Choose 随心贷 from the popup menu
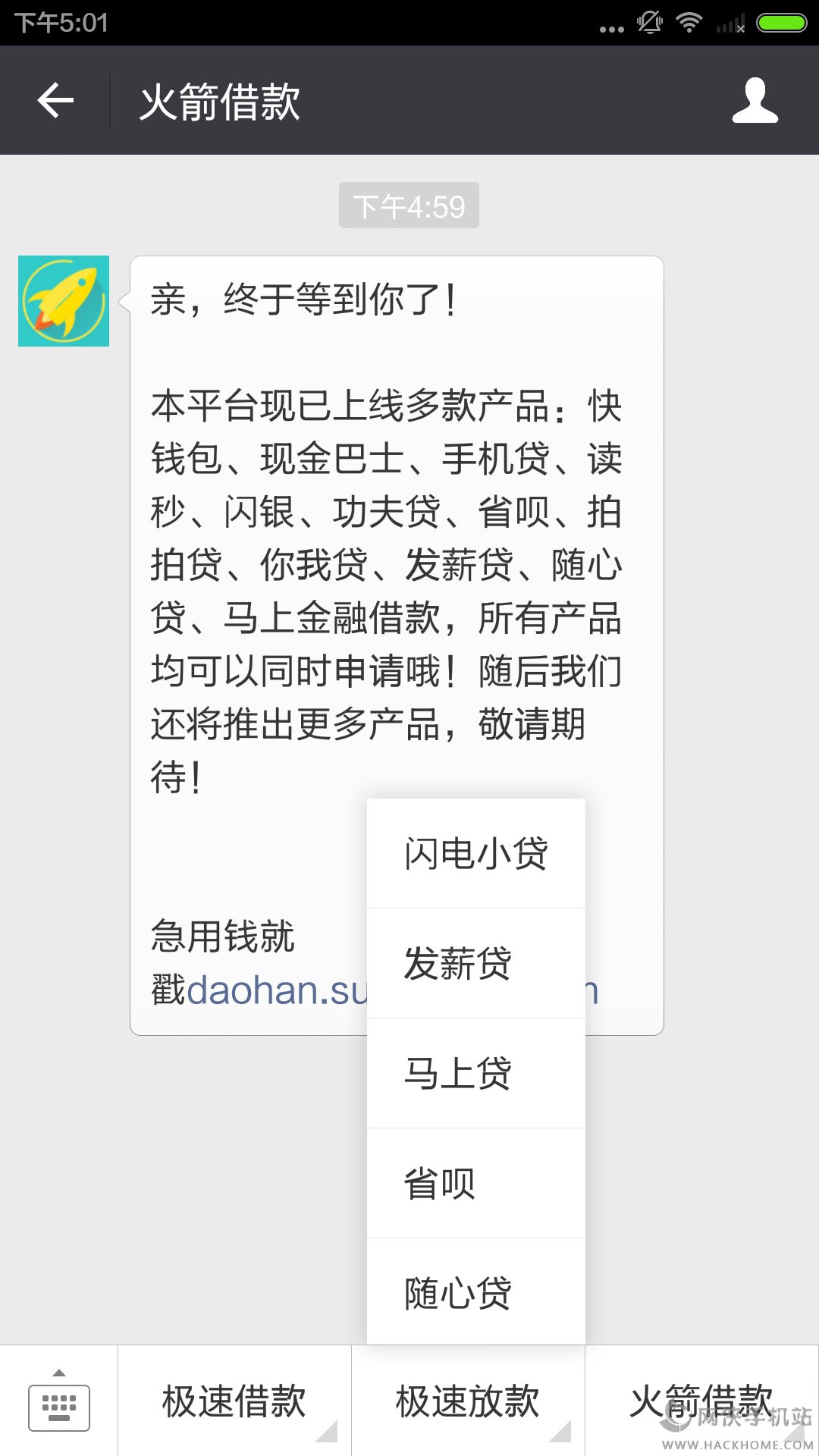The width and height of the screenshot is (819, 1456). [476, 1292]
